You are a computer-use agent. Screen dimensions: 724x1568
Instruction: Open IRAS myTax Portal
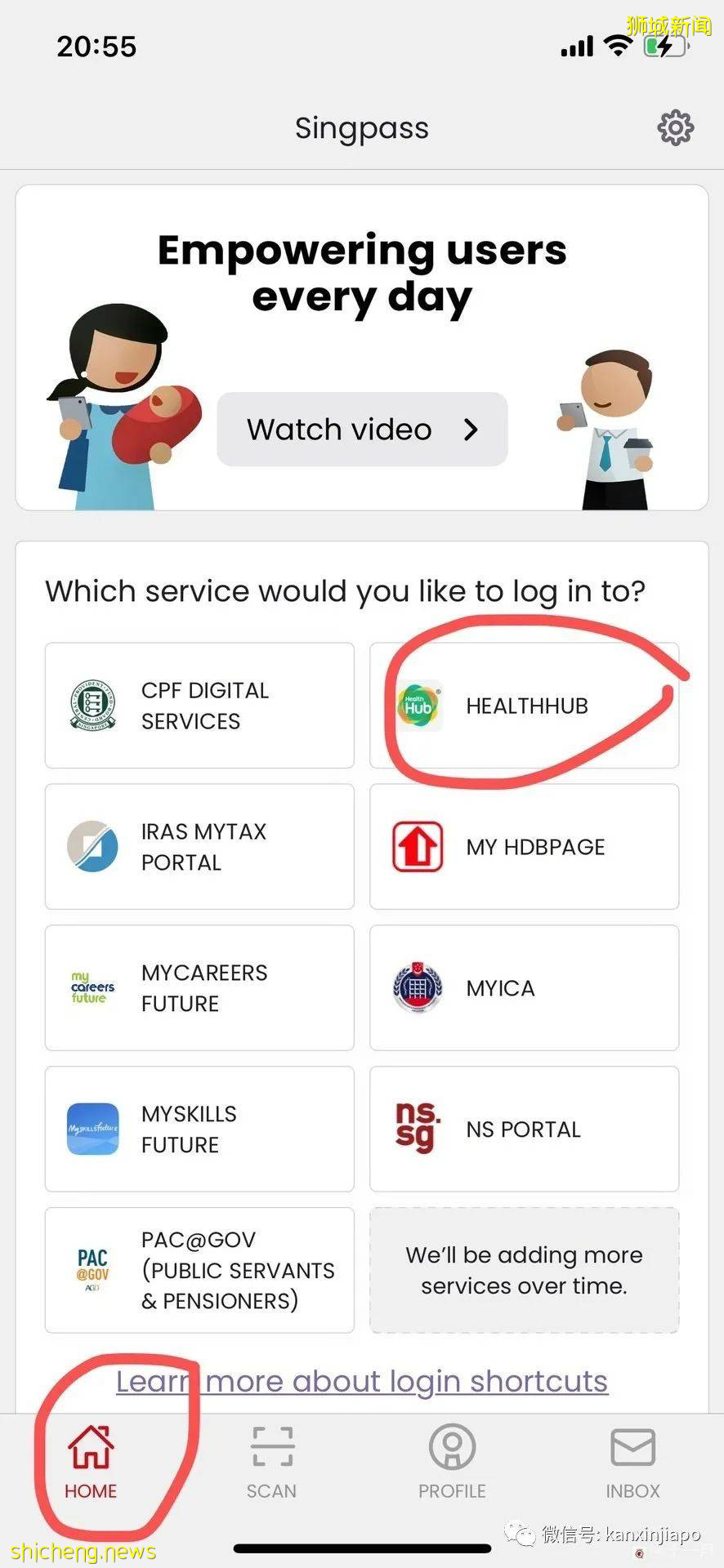[199, 847]
